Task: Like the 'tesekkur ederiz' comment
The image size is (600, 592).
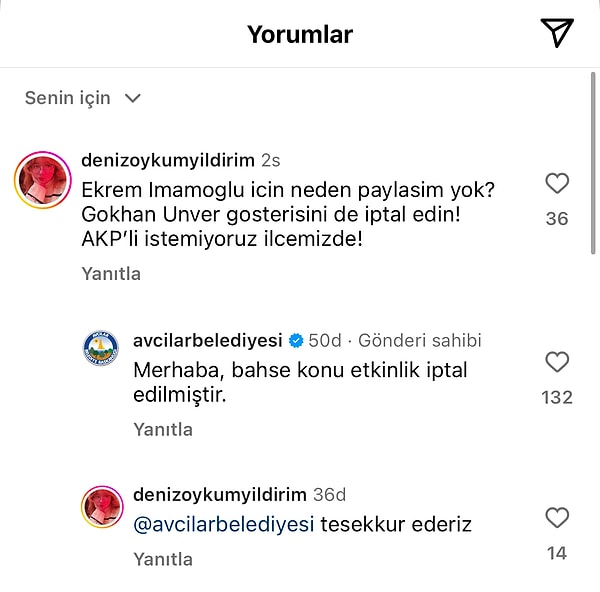Action: click(x=557, y=518)
